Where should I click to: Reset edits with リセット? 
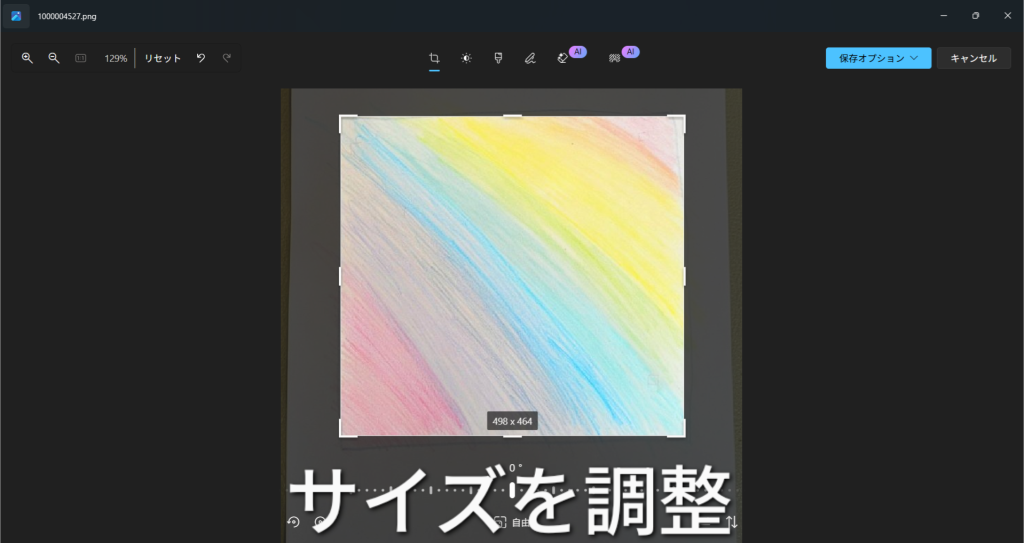pyautogui.click(x=162, y=58)
